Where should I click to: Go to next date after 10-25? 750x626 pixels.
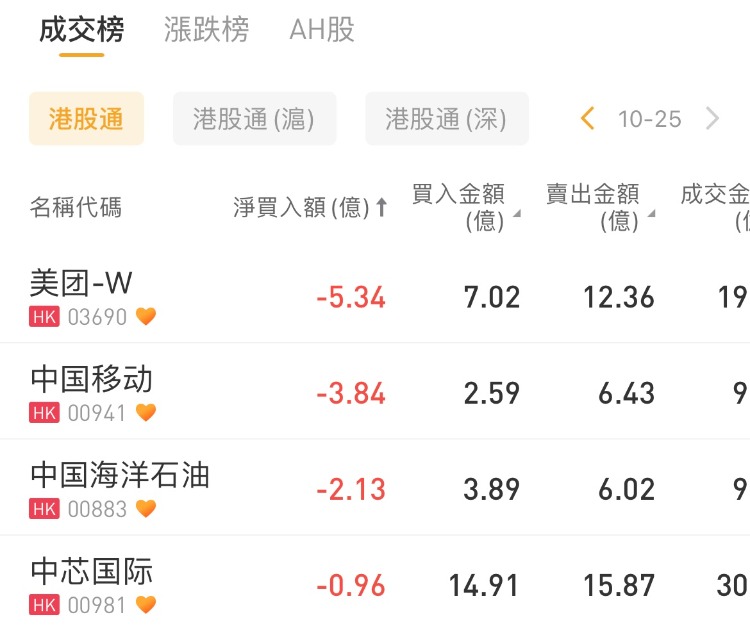(x=712, y=119)
